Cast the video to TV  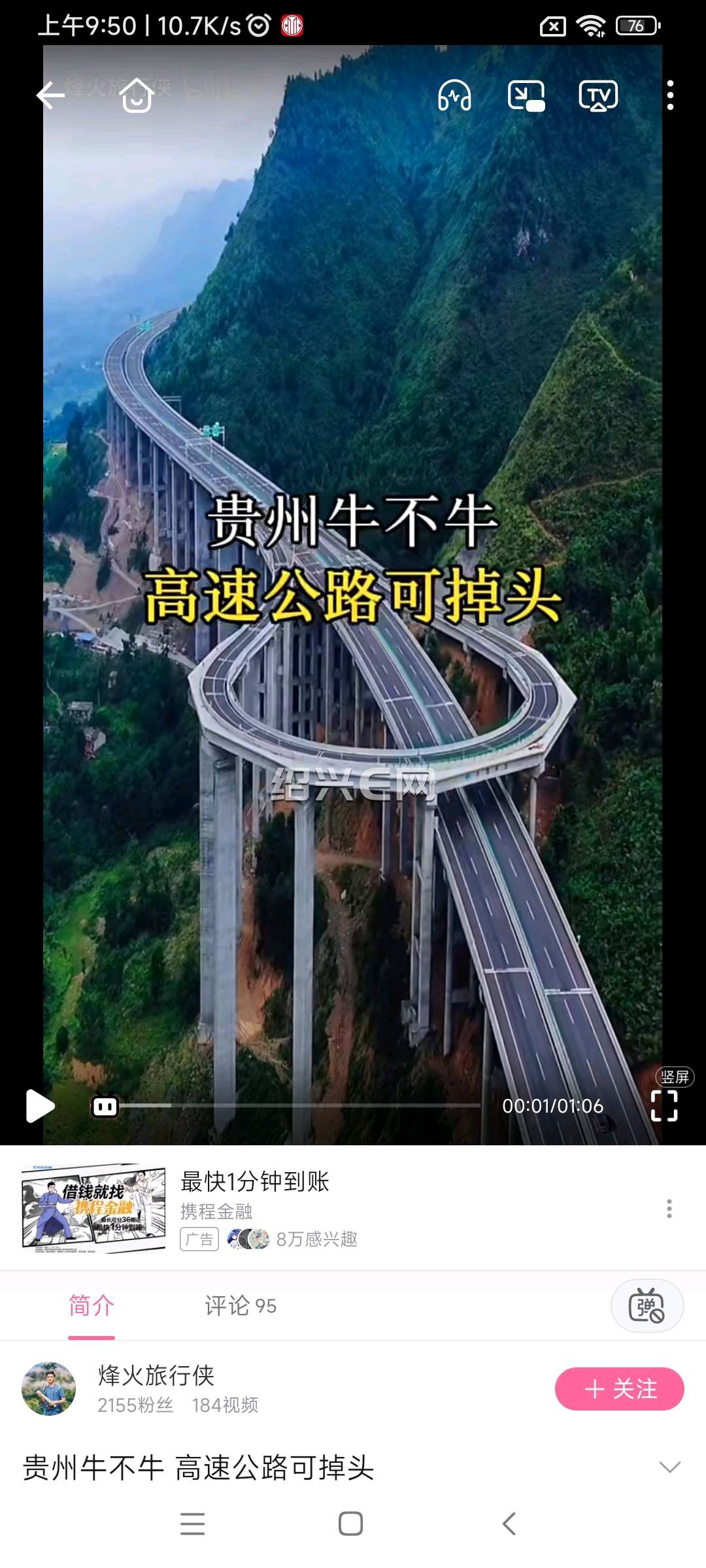[598, 96]
